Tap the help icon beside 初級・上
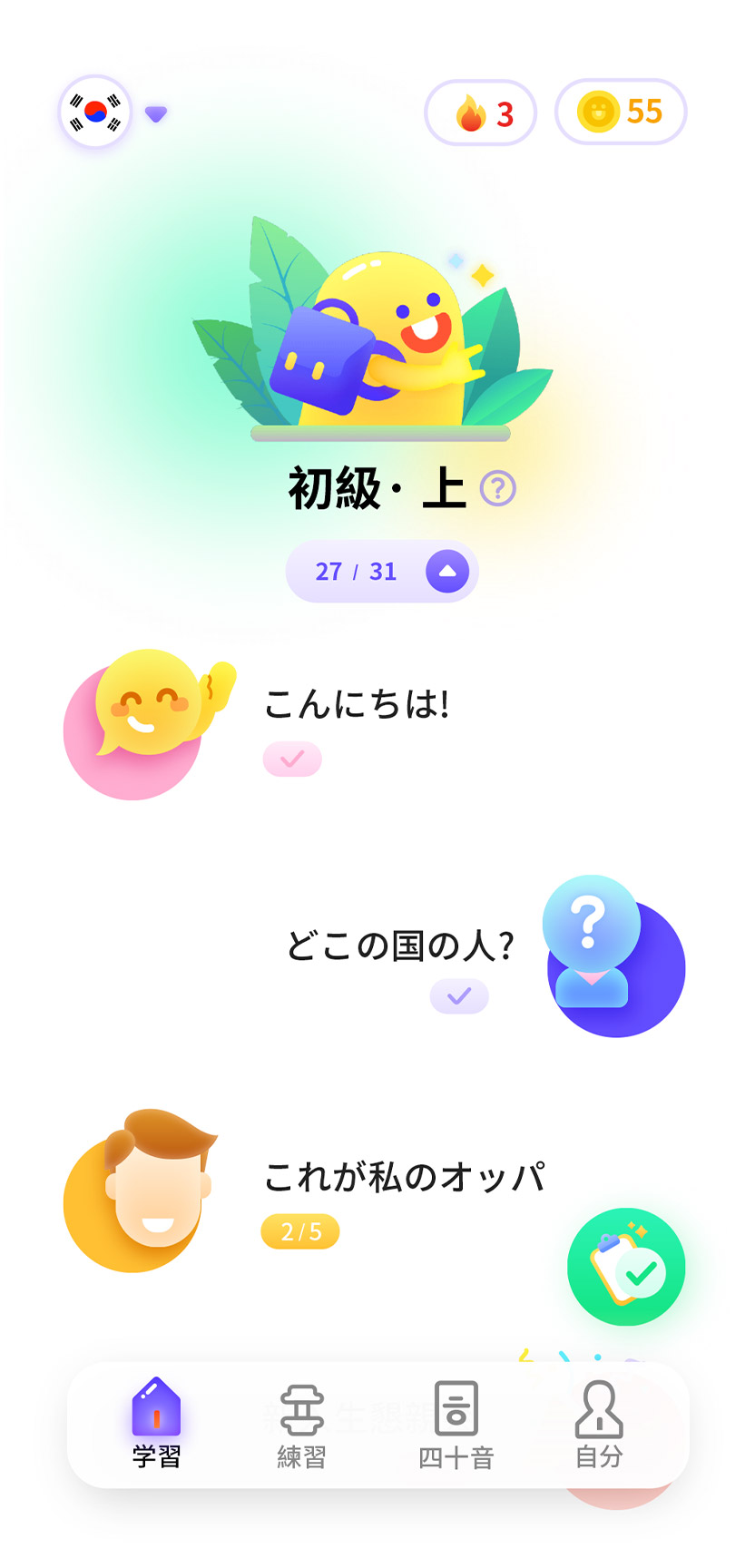The height and width of the screenshot is (1568, 755). click(x=497, y=488)
